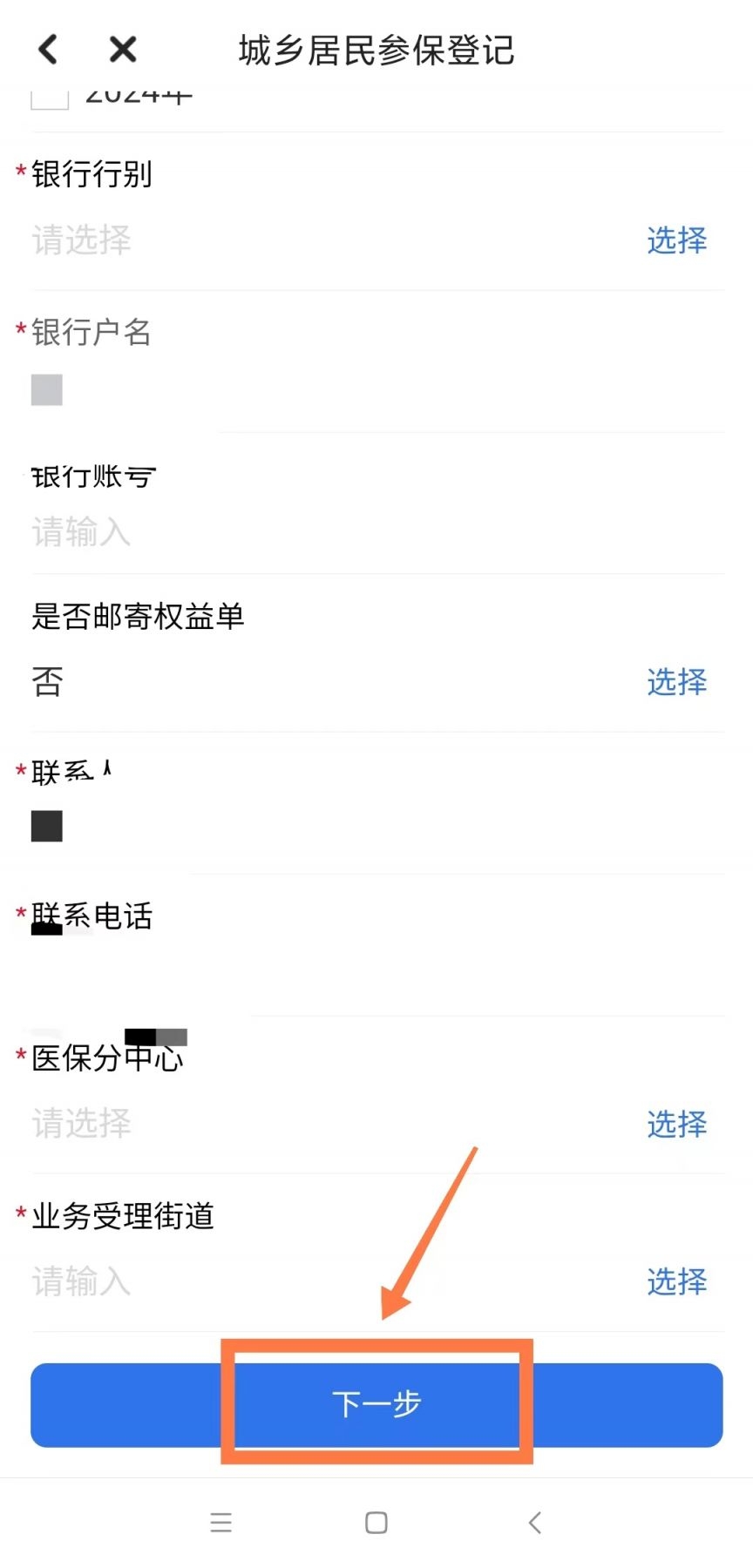
Task: Open recent apps from navigation bar
Action: [x=221, y=1523]
